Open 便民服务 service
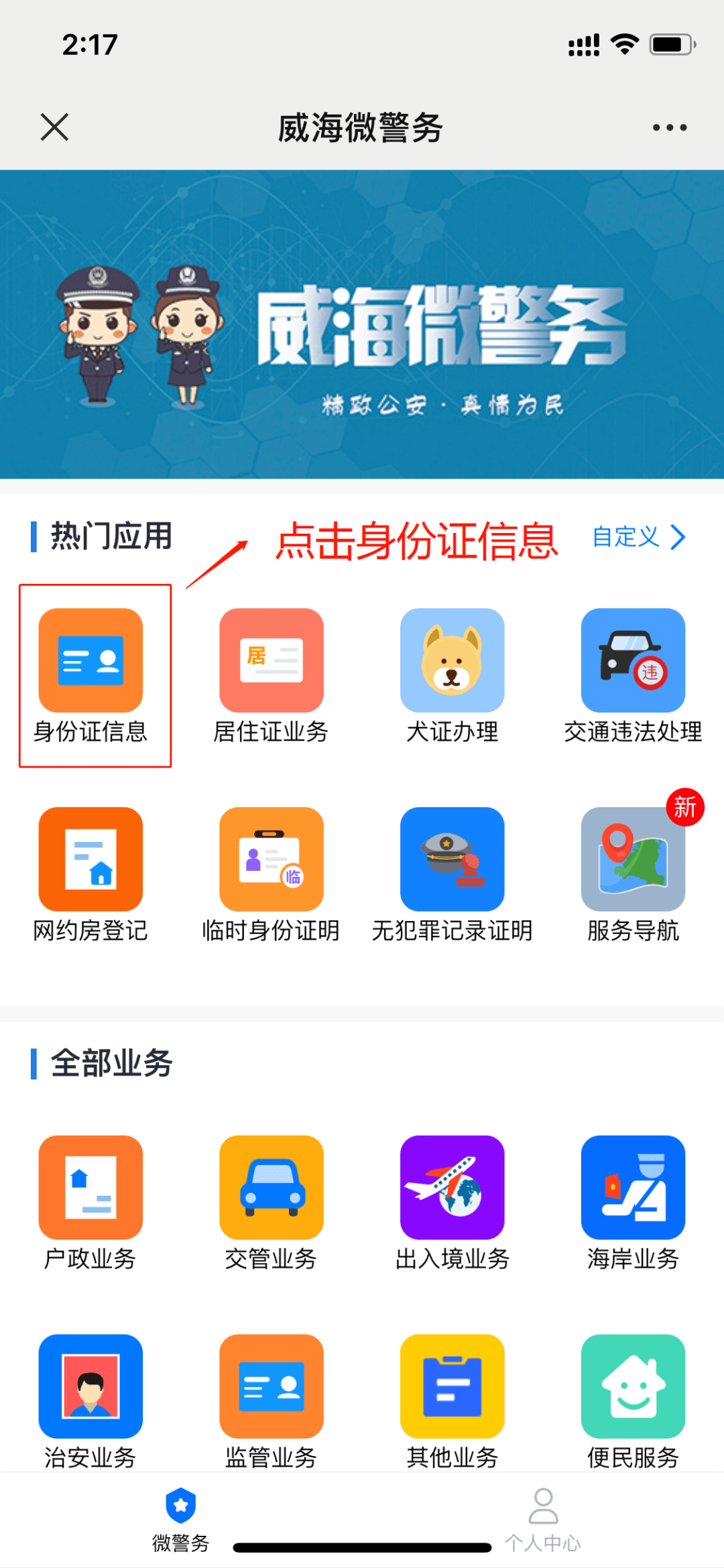Image resolution: width=724 pixels, height=1568 pixels. click(633, 1388)
